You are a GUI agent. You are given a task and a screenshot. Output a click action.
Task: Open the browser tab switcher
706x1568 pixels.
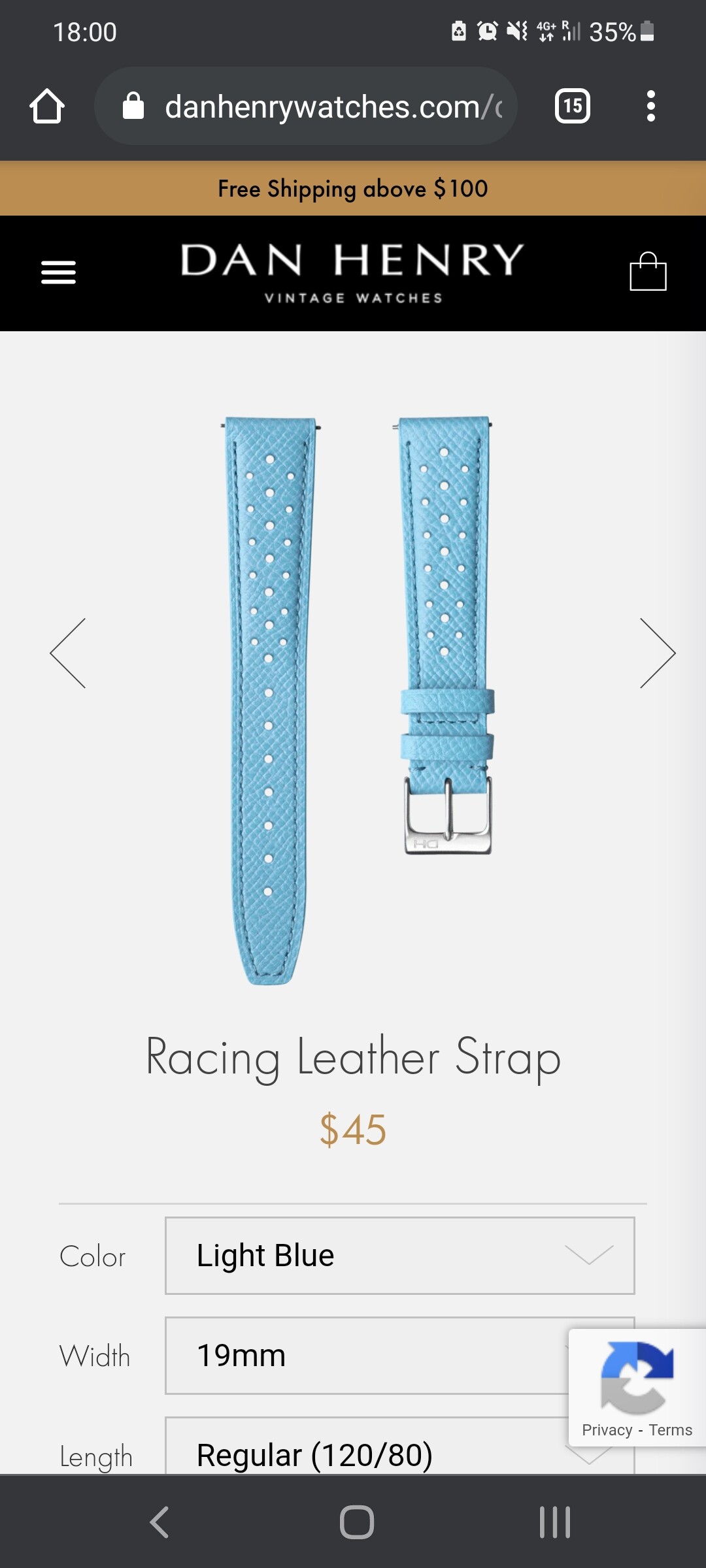pyautogui.click(x=573, y=106)
